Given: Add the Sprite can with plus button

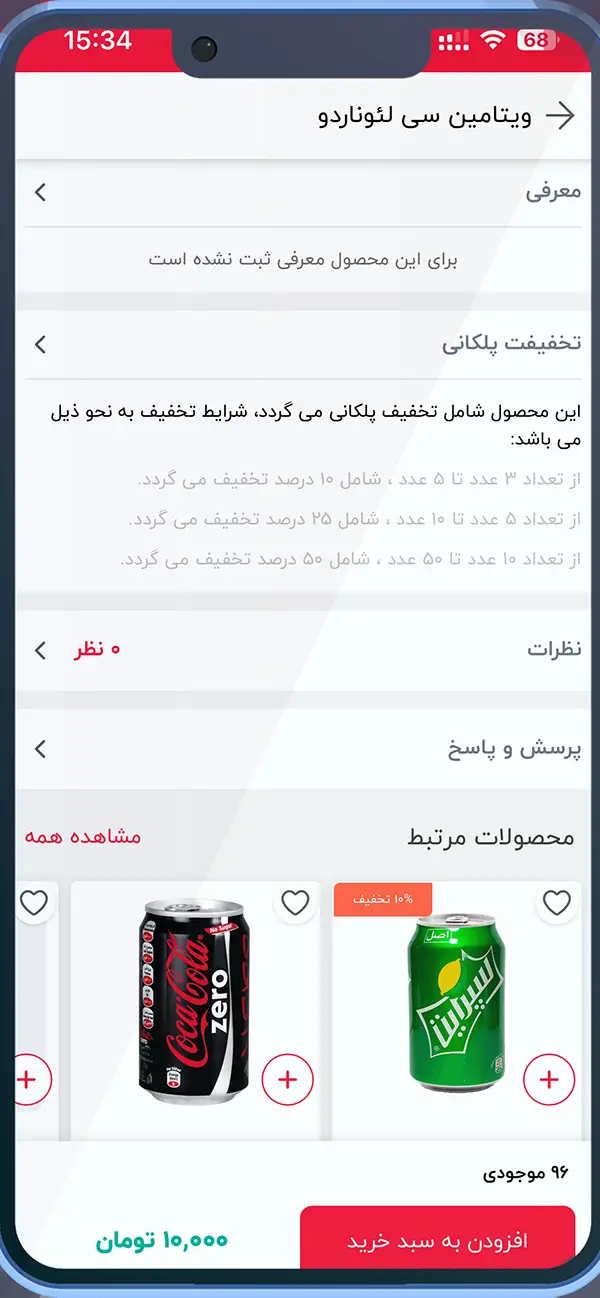Looking at the screenshot, I should [549, 1080].
